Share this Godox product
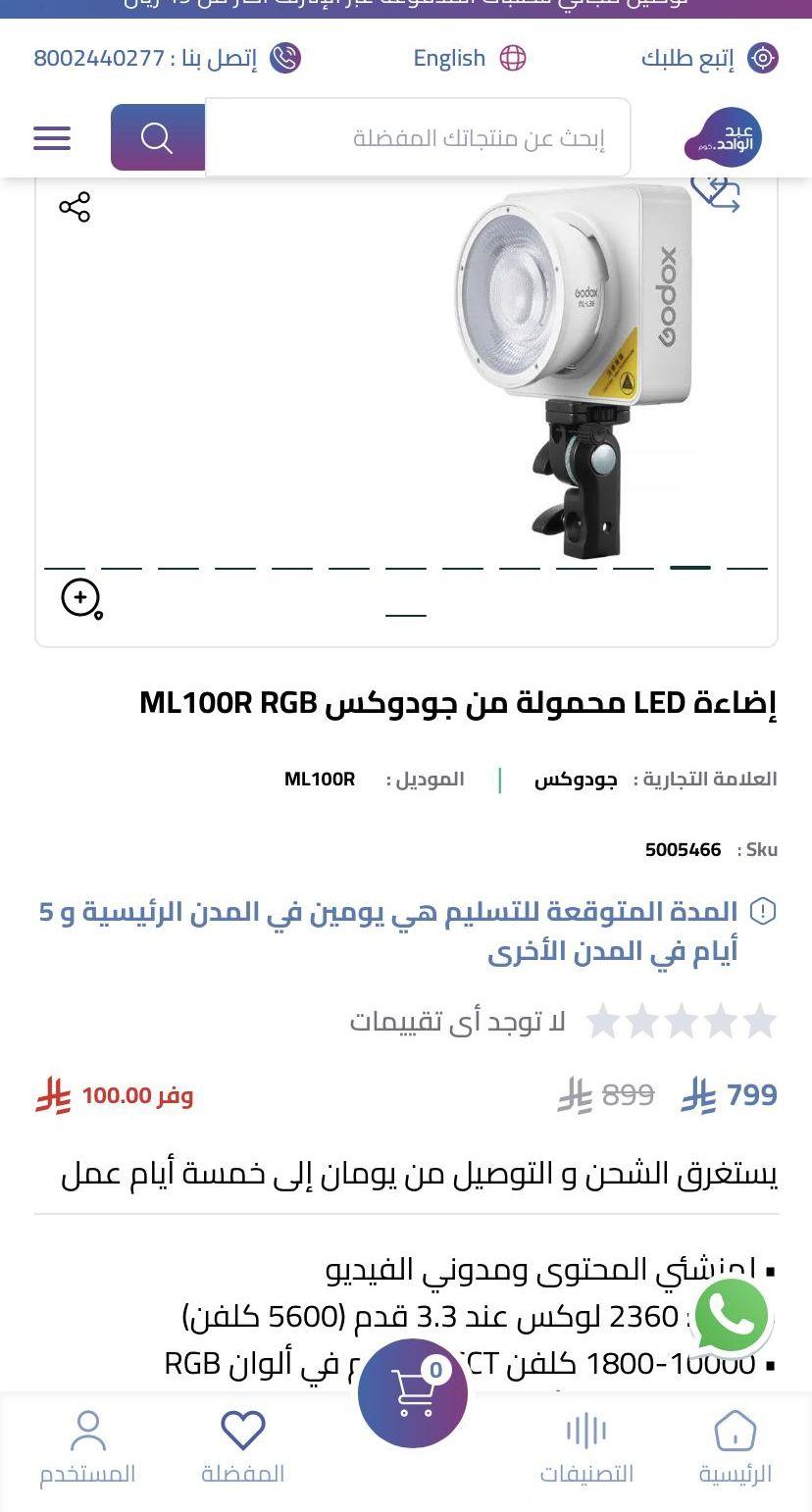812x1512 pixels. (75, 207)
